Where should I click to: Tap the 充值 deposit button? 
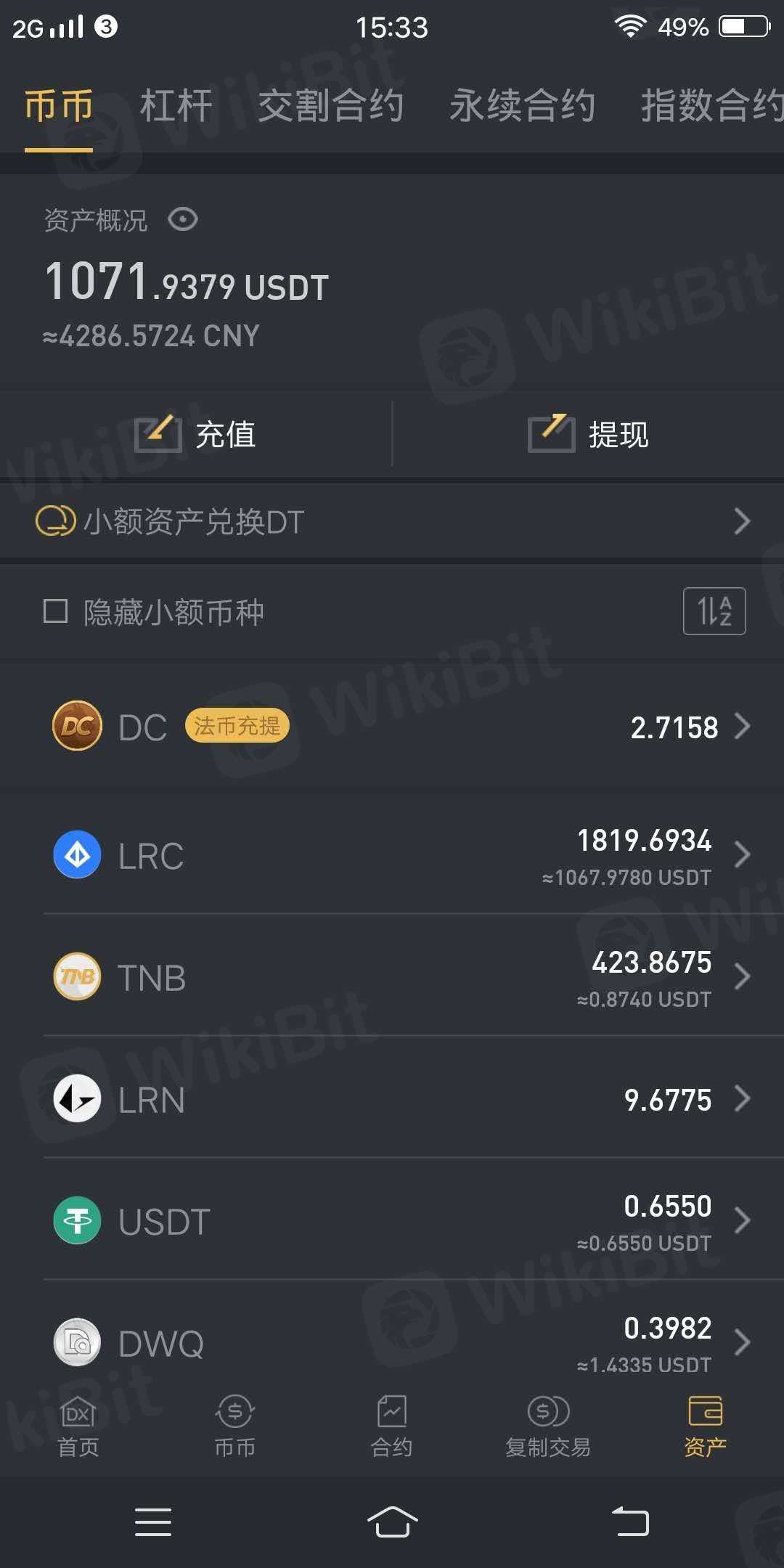pos(196,435)
